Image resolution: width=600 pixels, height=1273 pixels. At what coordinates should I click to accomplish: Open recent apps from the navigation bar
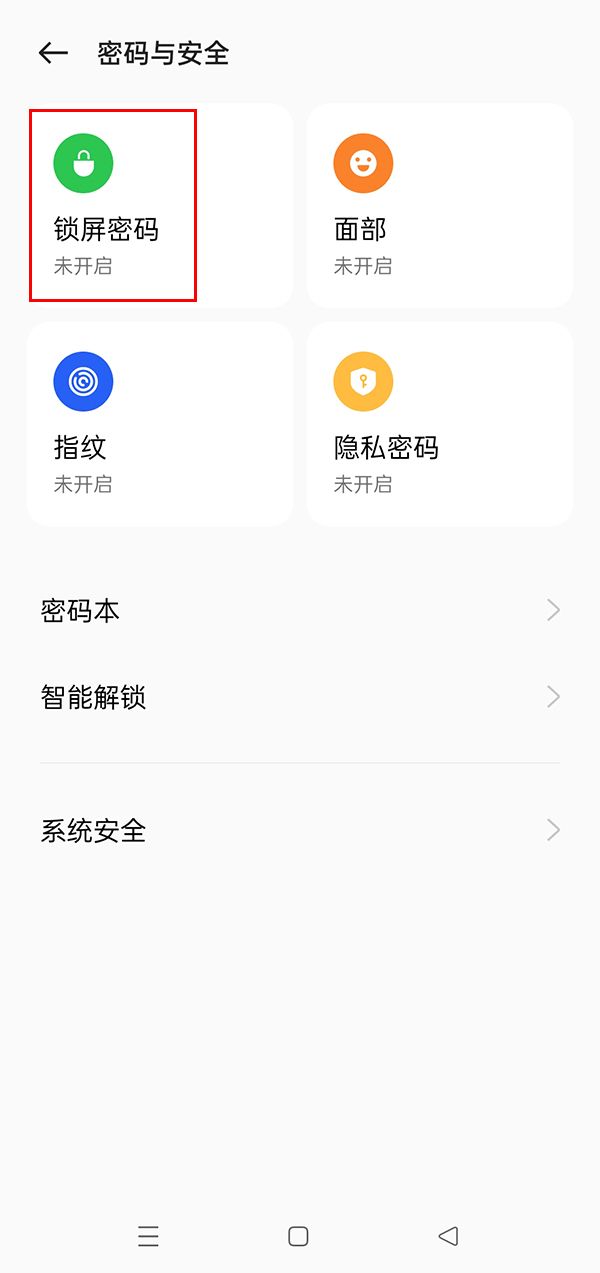click(148, 1236)
